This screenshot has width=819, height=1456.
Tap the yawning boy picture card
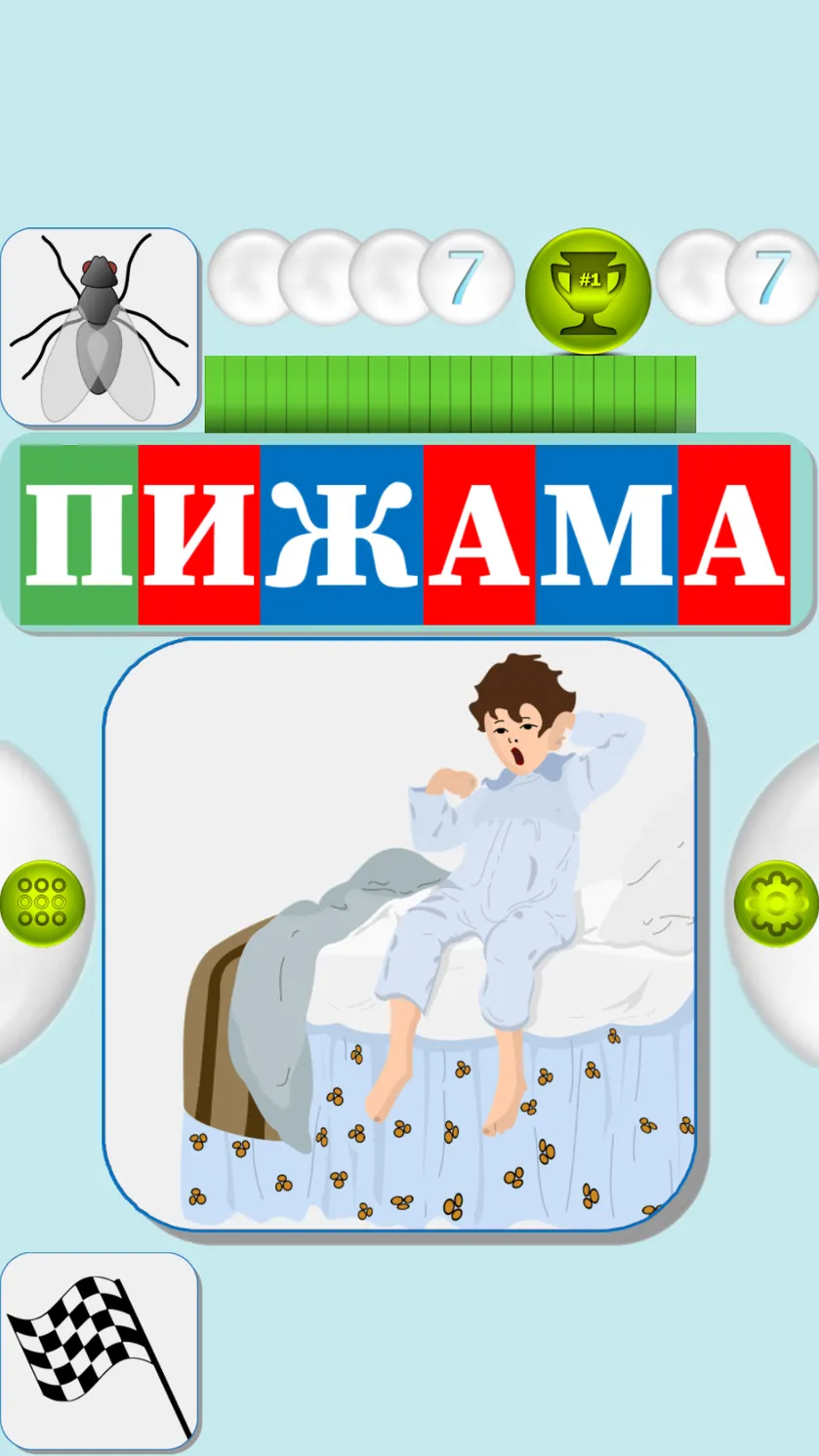[399, 935]
